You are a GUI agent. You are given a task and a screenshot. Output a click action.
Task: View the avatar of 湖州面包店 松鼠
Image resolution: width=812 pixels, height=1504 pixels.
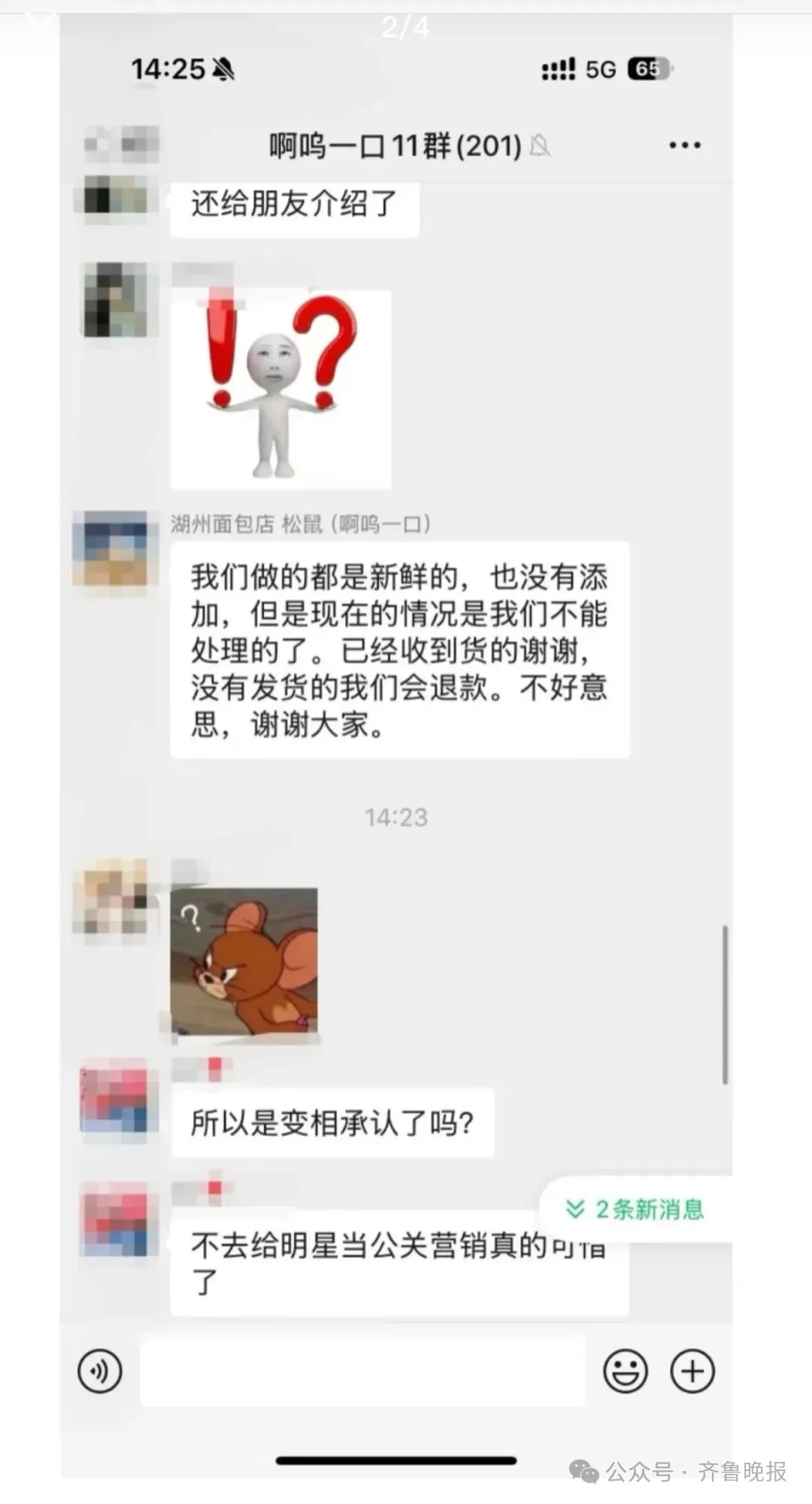tap(115, 548)
